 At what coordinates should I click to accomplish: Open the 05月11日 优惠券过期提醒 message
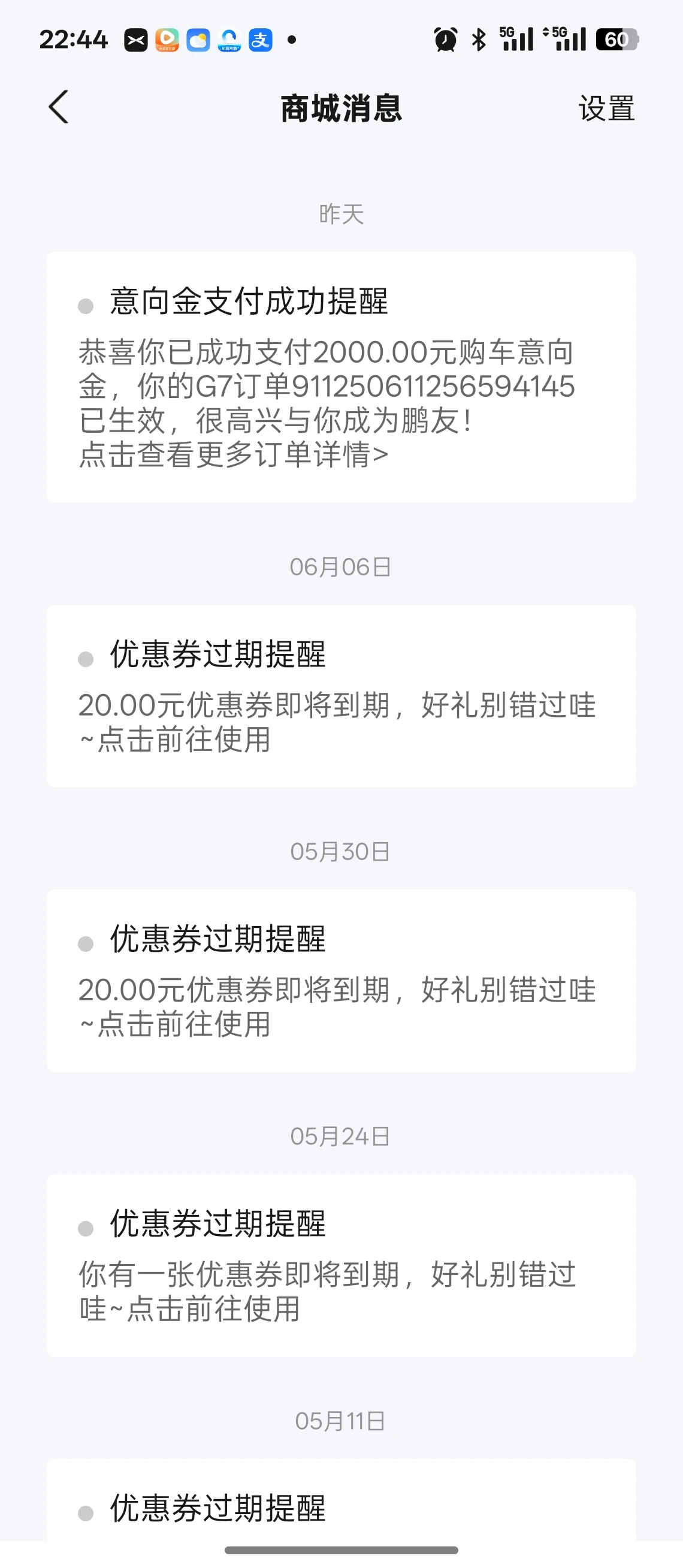340,1507
